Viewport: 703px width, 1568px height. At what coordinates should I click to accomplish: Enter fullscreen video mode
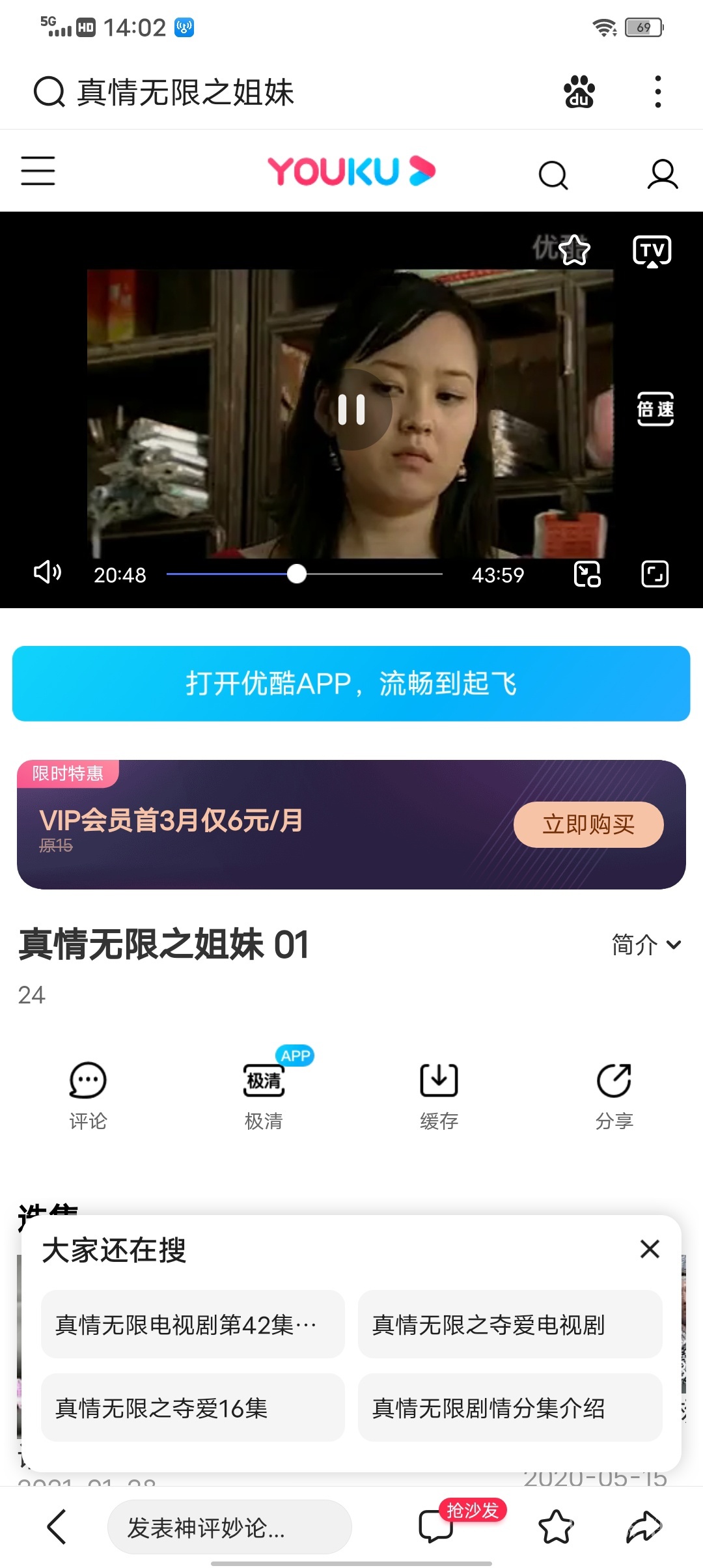654,574
